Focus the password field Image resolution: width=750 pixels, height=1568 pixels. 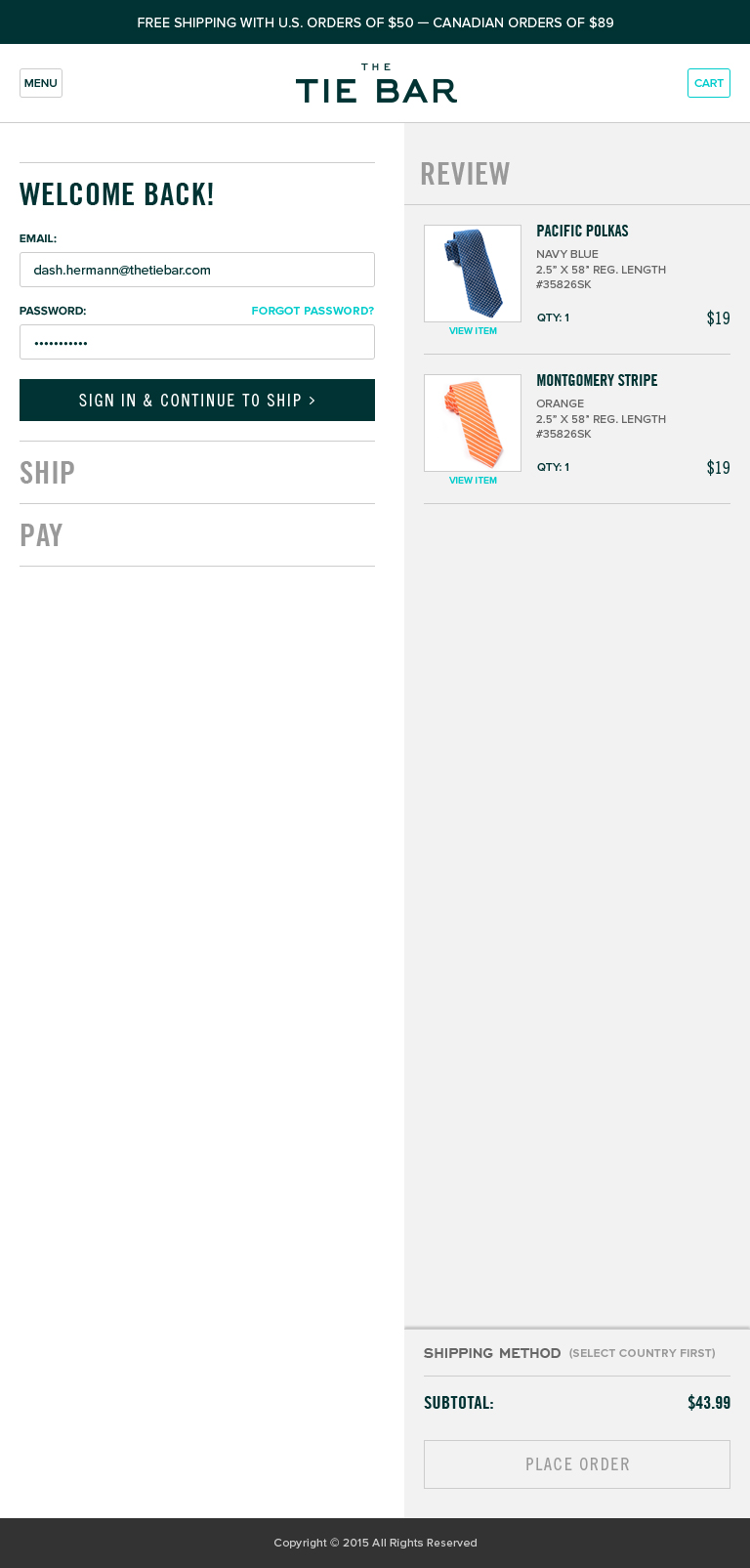pos(197,342)
